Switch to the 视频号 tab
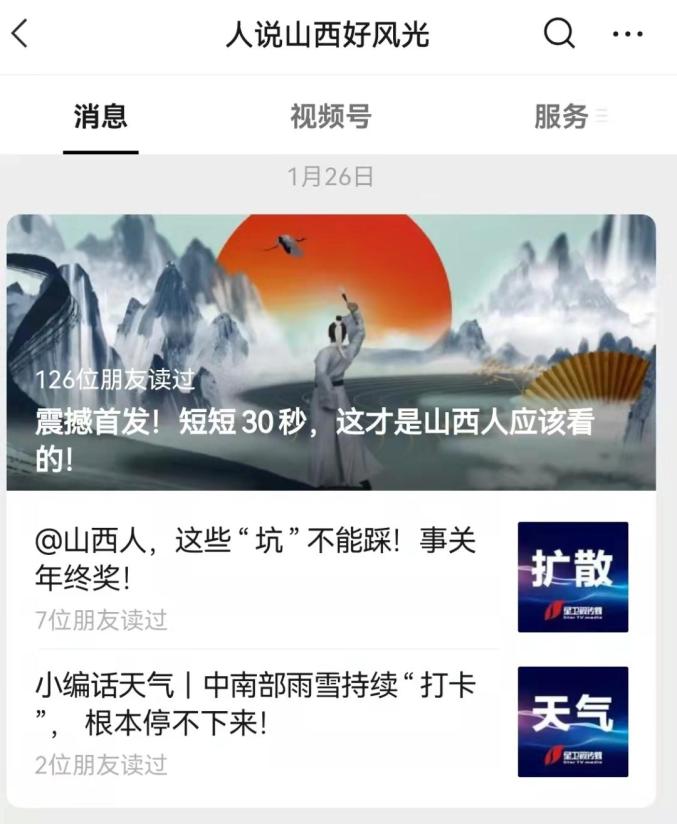The image size is (677, 824). click(x=330, y=117)
